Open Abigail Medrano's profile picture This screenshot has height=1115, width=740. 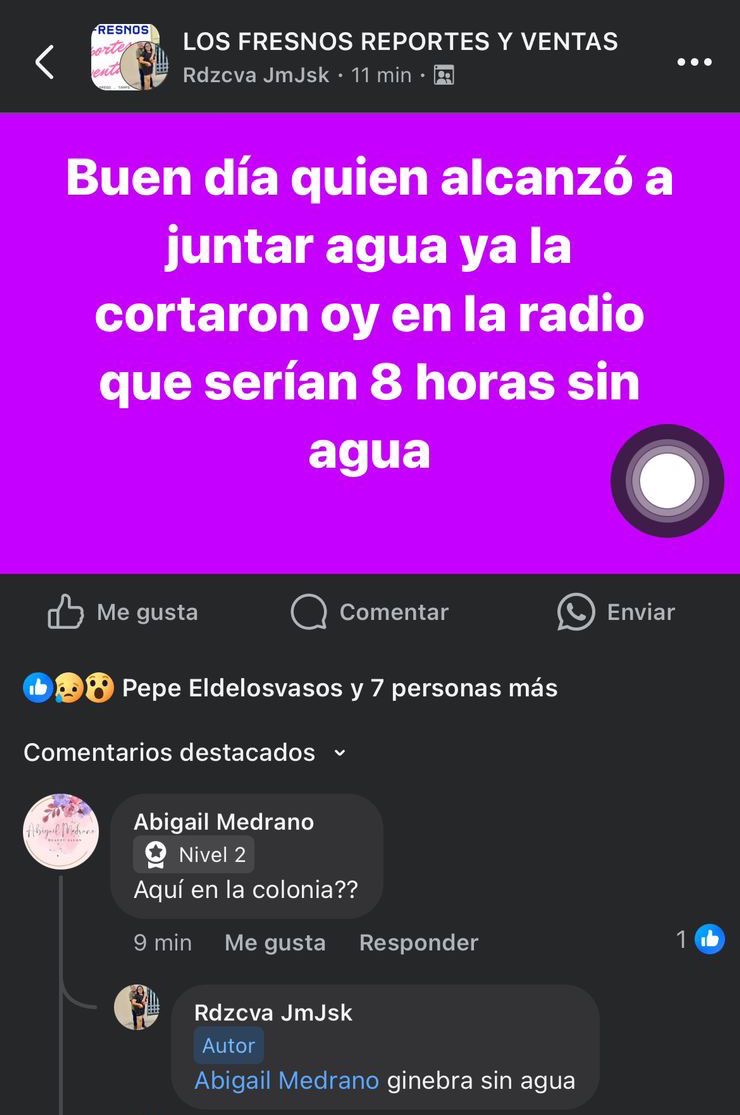pos(61,832)
